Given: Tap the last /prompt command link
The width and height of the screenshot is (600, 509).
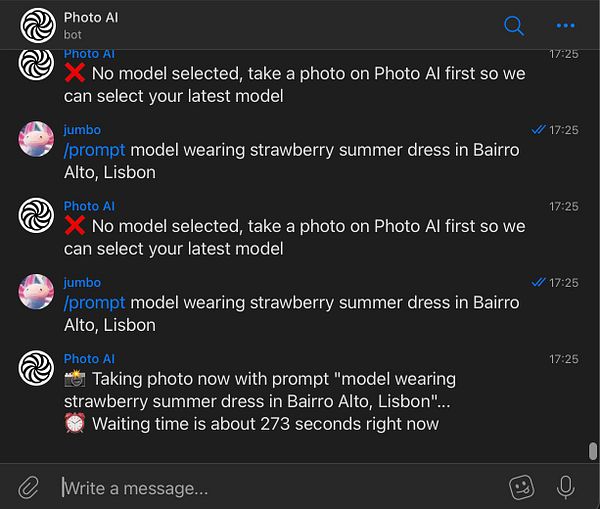Looking at the screenshot, I should [95, 302].
